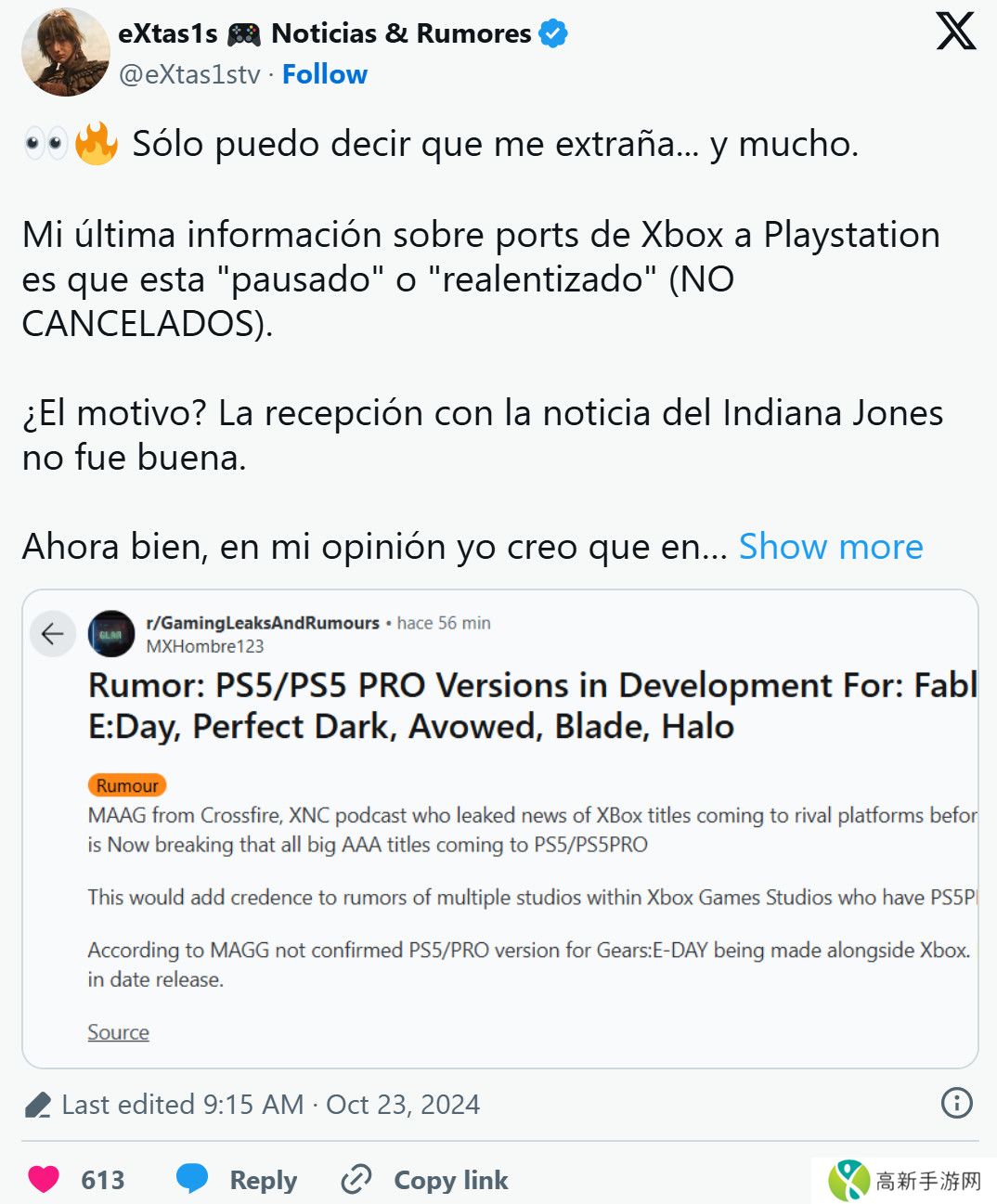Screen dimensions: 997x1204
Task: Copy link to this tweet
Action: 425,1180
